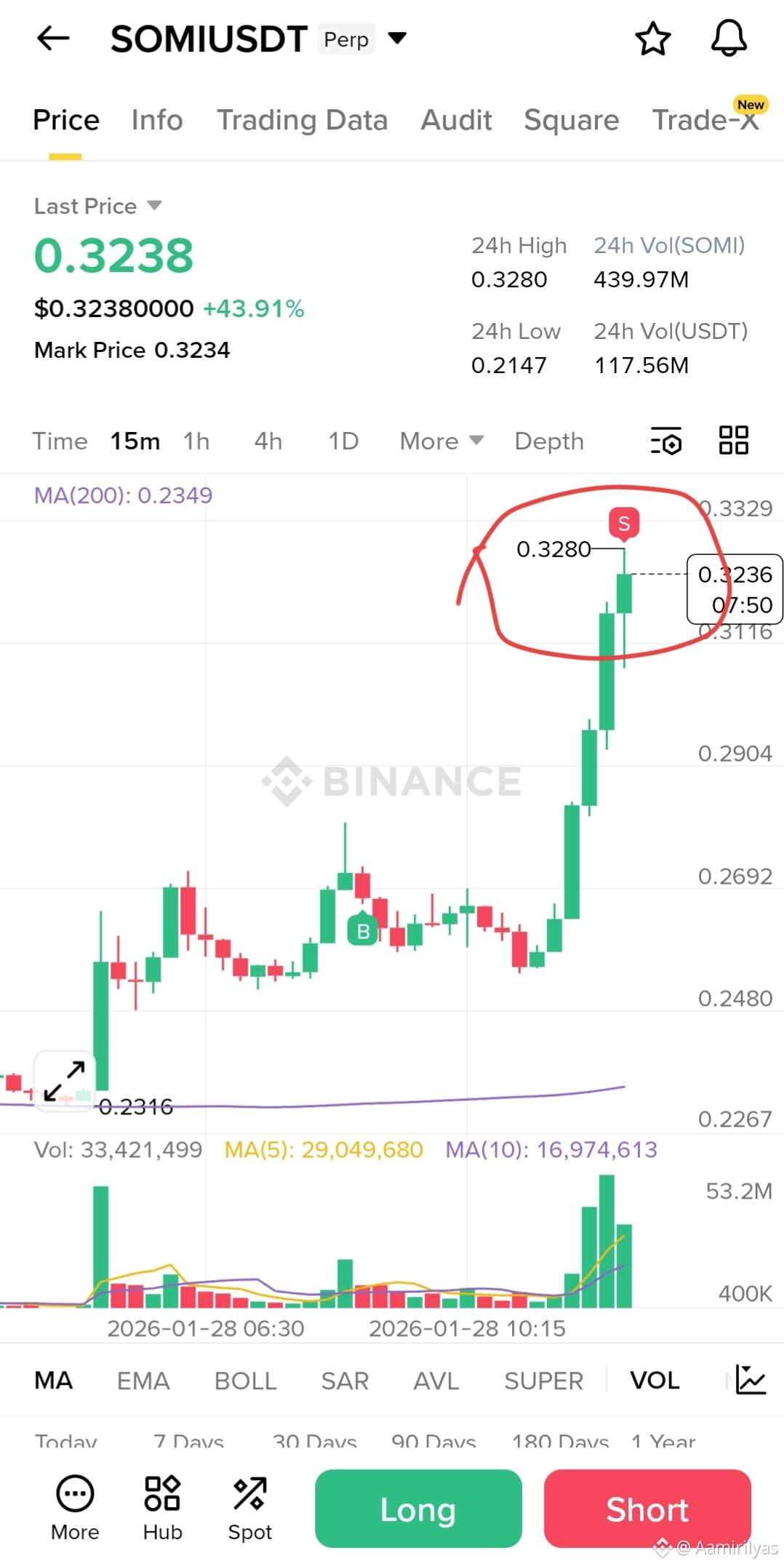Screen dimensions: 784x1566
Task: Tap the Short button
Action: 647,1509
